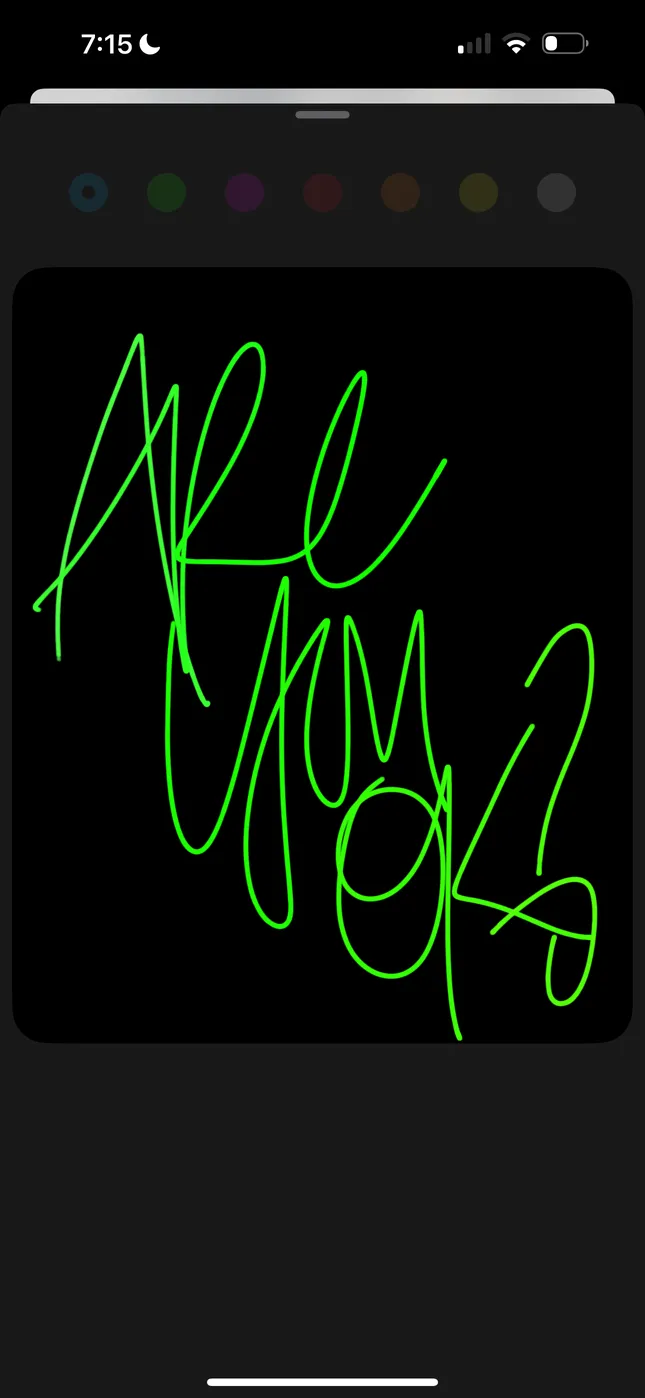Select the orange color swatch
Viewport: 645px width, 1398px height.
coord(400,192)
